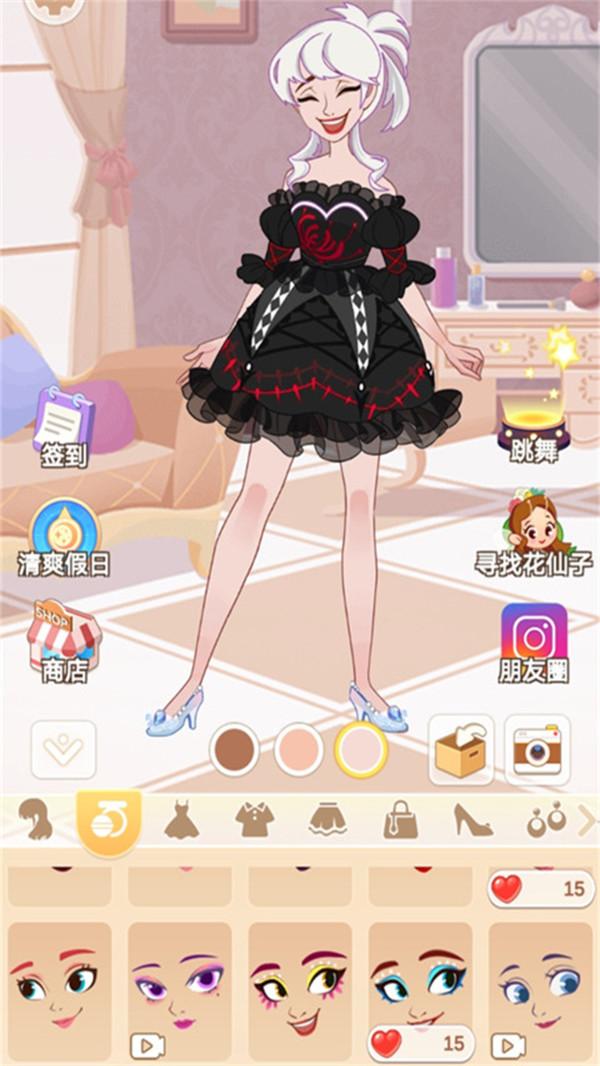Screen dimensions: 600x1066
Task: Switch to the skirt category tab
Action: click(327, 820)
